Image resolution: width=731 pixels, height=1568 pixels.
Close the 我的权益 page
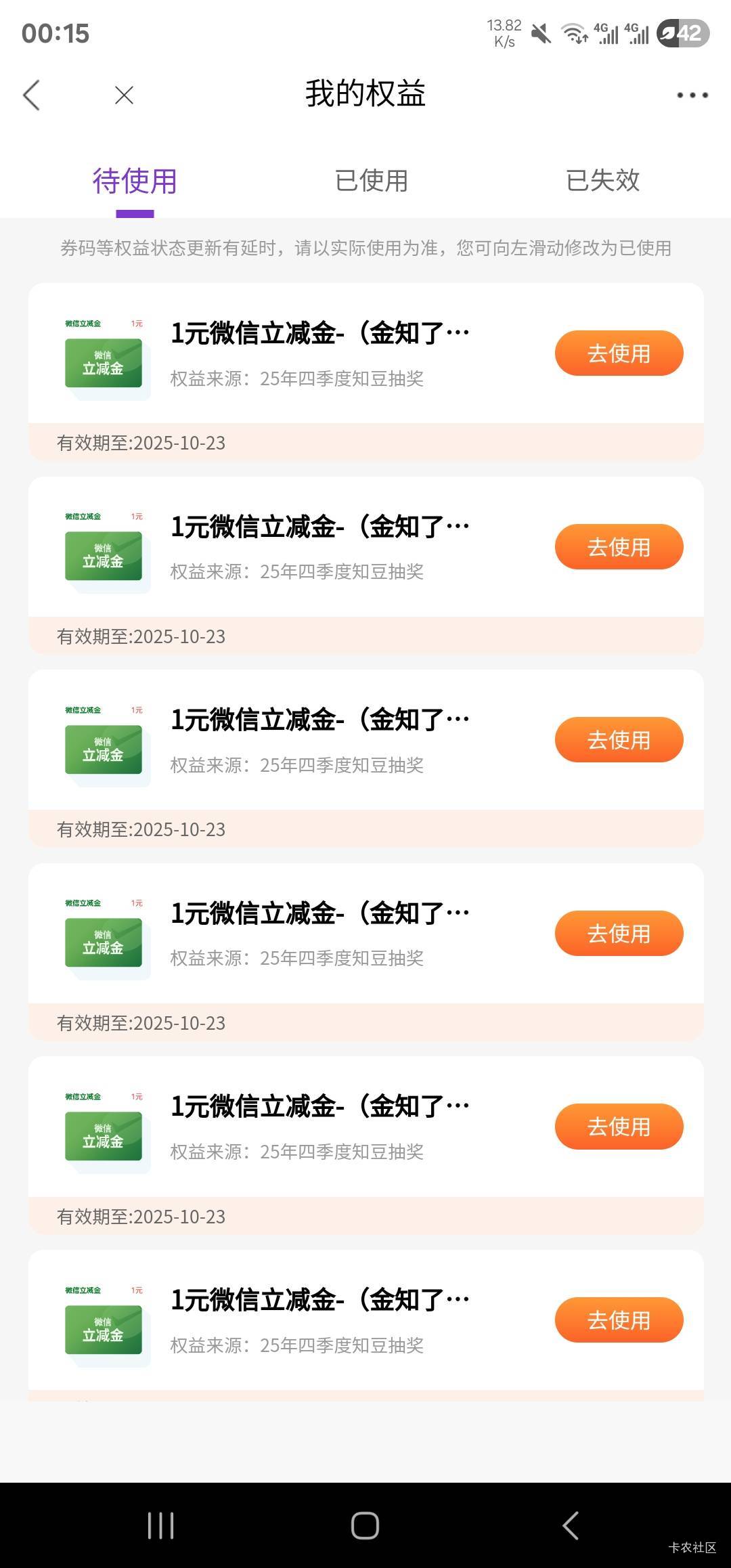tap(124, 95)
